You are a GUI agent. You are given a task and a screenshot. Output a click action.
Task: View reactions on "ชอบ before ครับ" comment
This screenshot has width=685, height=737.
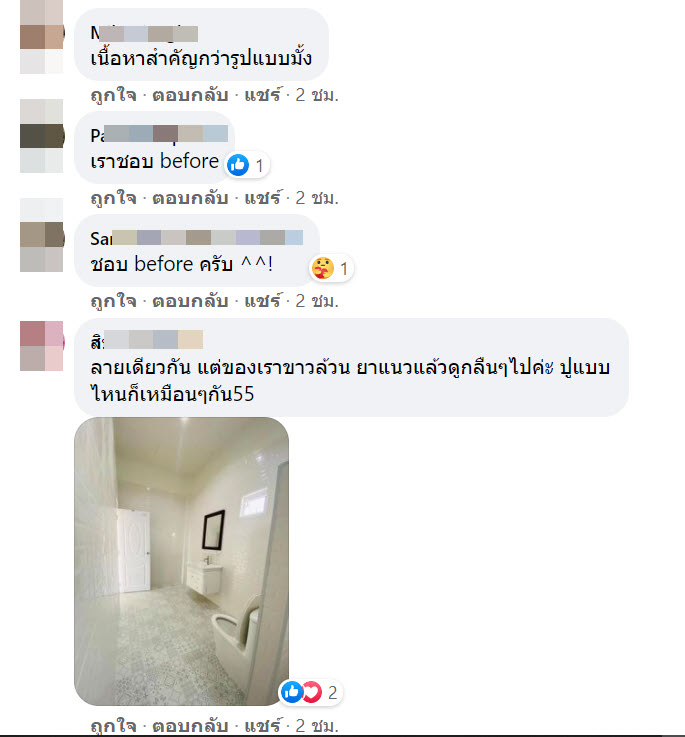(331, 268)
